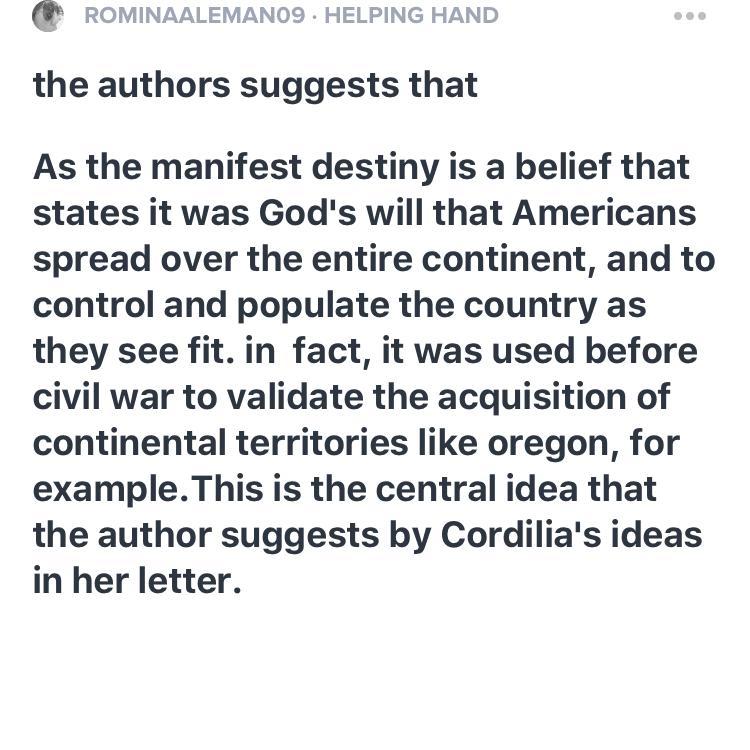750x750 pixels.
Task: Open ROMINAALEMAN09's profile avatar
Action: pos(48,16)
